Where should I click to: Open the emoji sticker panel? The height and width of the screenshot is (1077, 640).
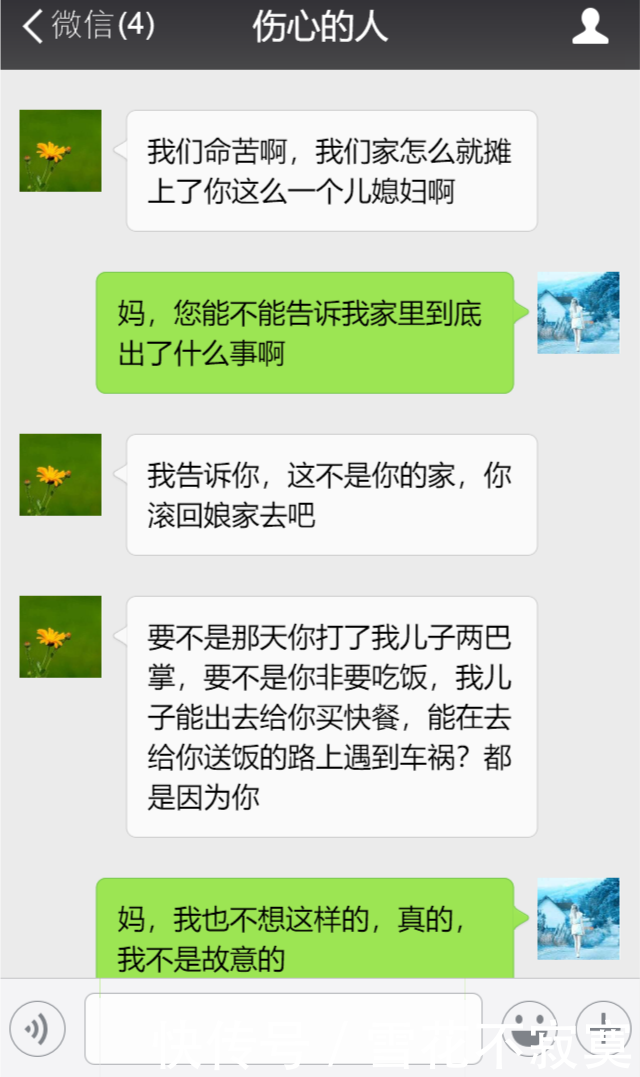[529, 1029]
